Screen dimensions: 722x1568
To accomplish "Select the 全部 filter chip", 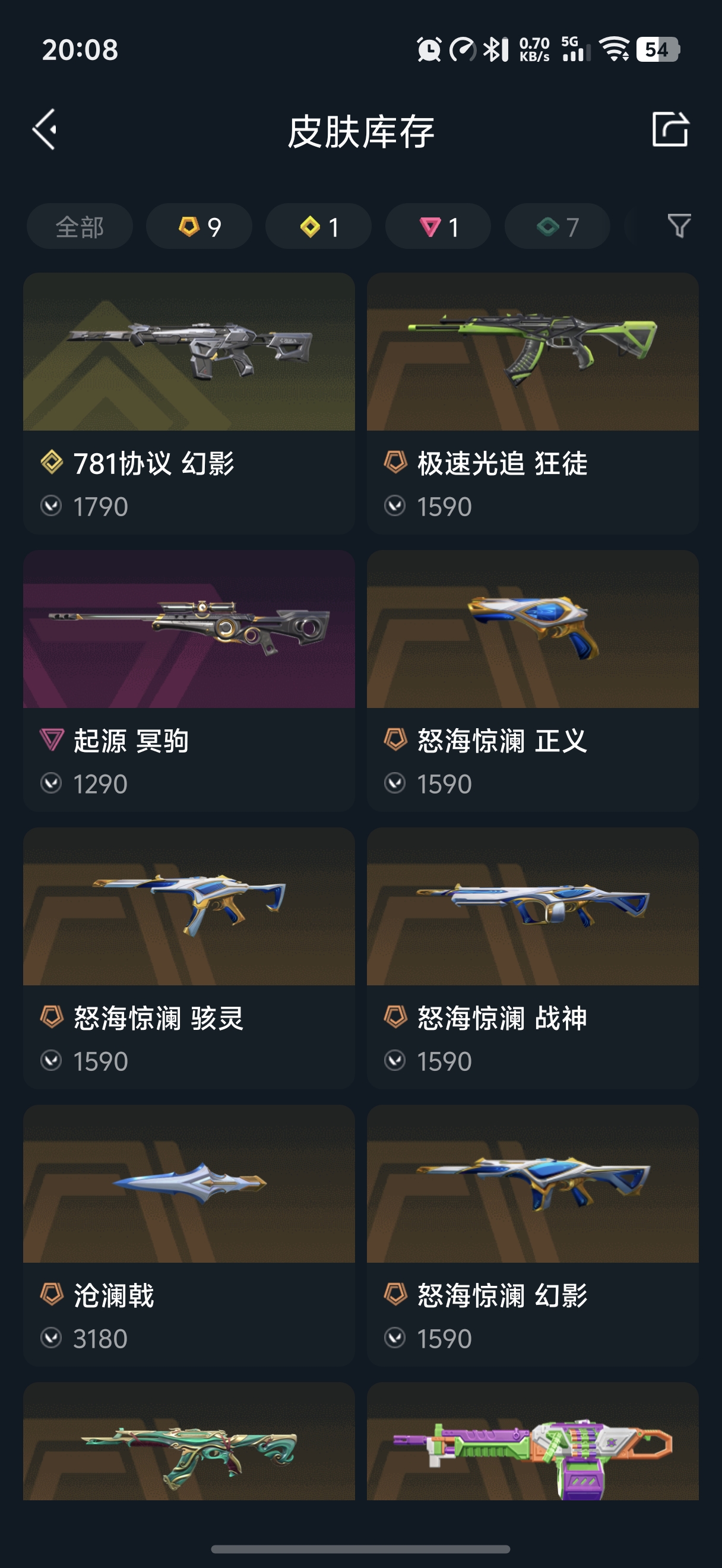I will [x=80, y=226].
